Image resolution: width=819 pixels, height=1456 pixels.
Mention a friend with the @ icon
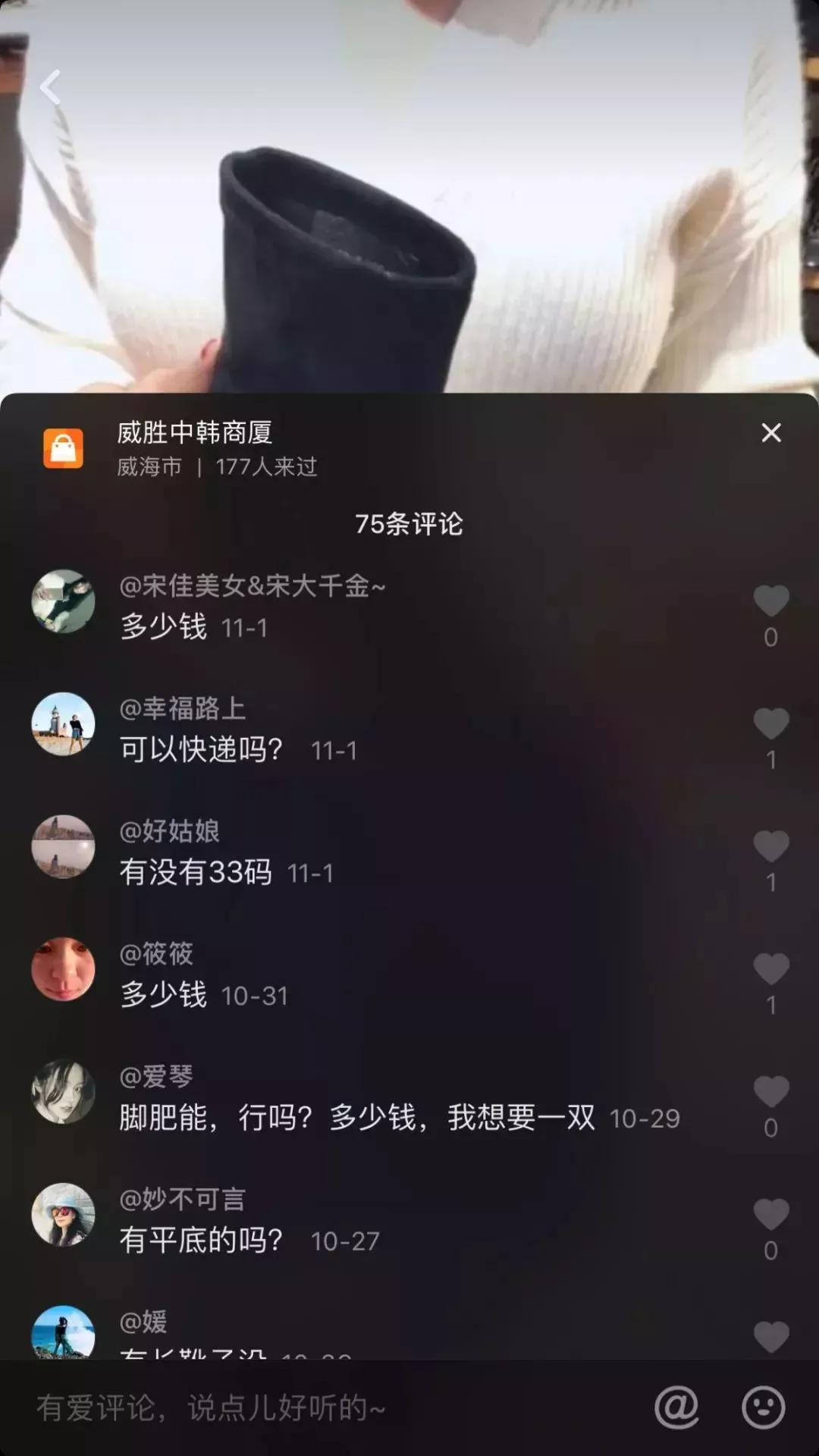pyautogui.click(x=676, y=1408)
